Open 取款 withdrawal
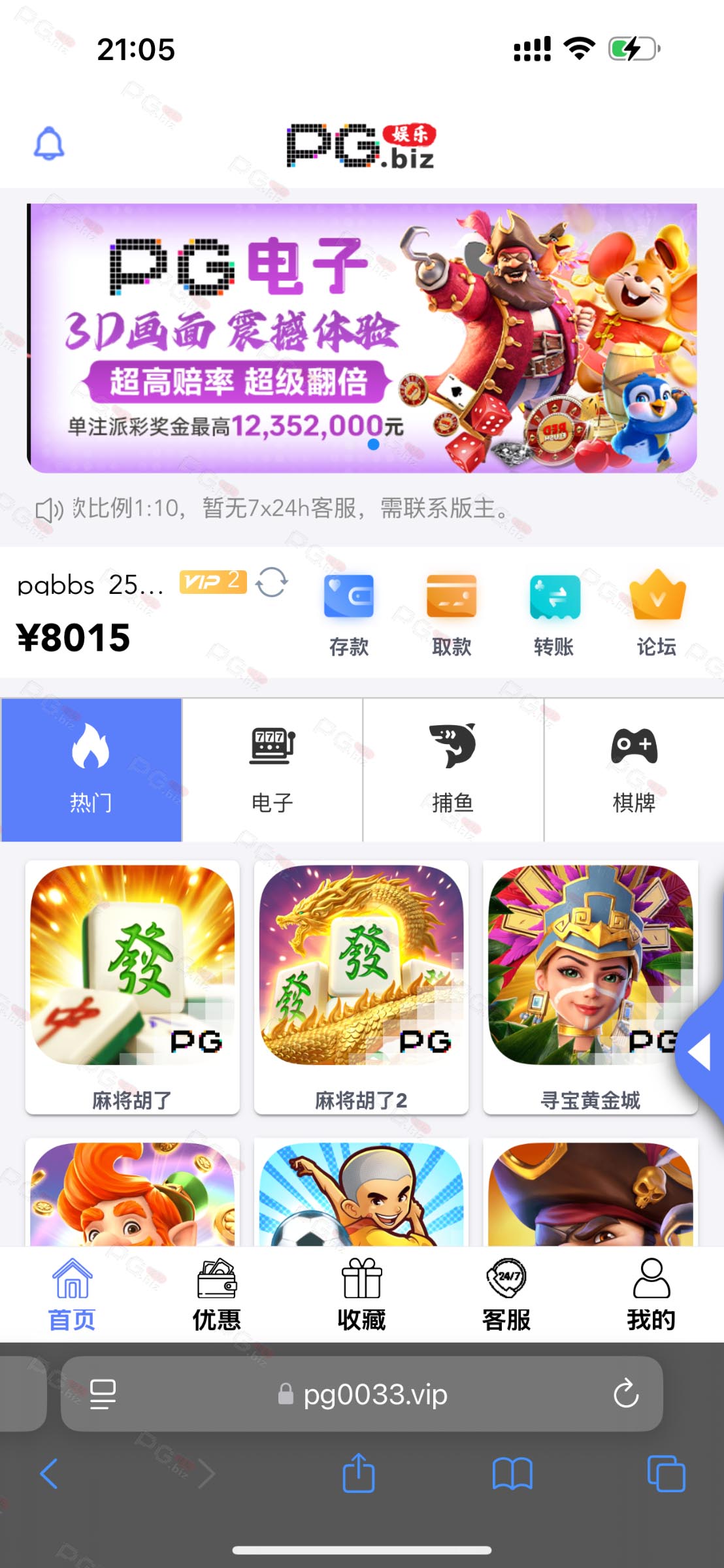 click(x=452, y=615)
